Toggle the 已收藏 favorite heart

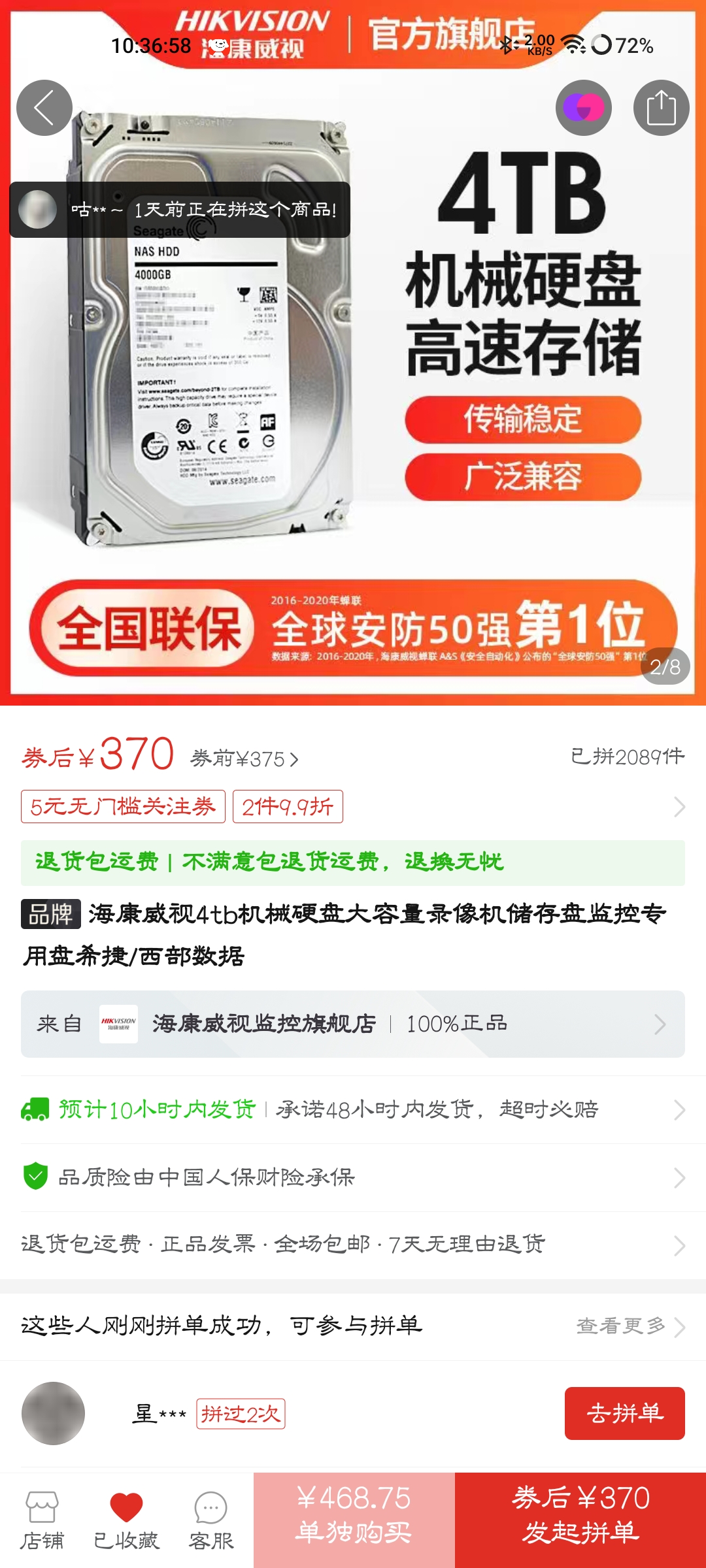click(x=126, y=1520)
